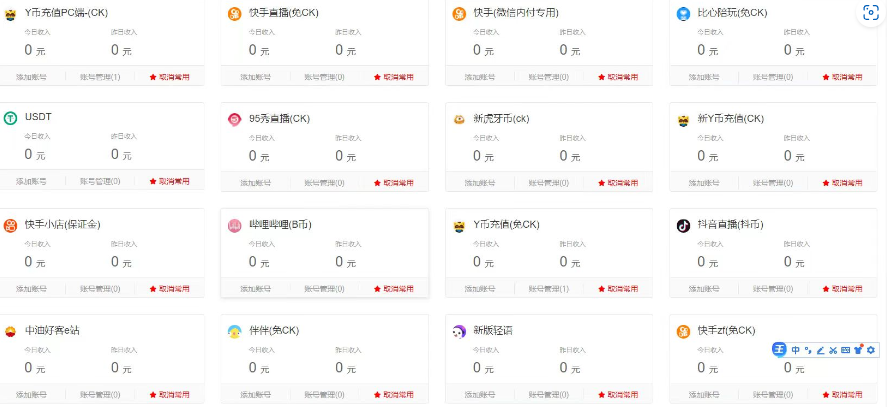Unfavorite 新Y币充值(CK) with 取消常用
887x407 pixels.
pos(841,183)
